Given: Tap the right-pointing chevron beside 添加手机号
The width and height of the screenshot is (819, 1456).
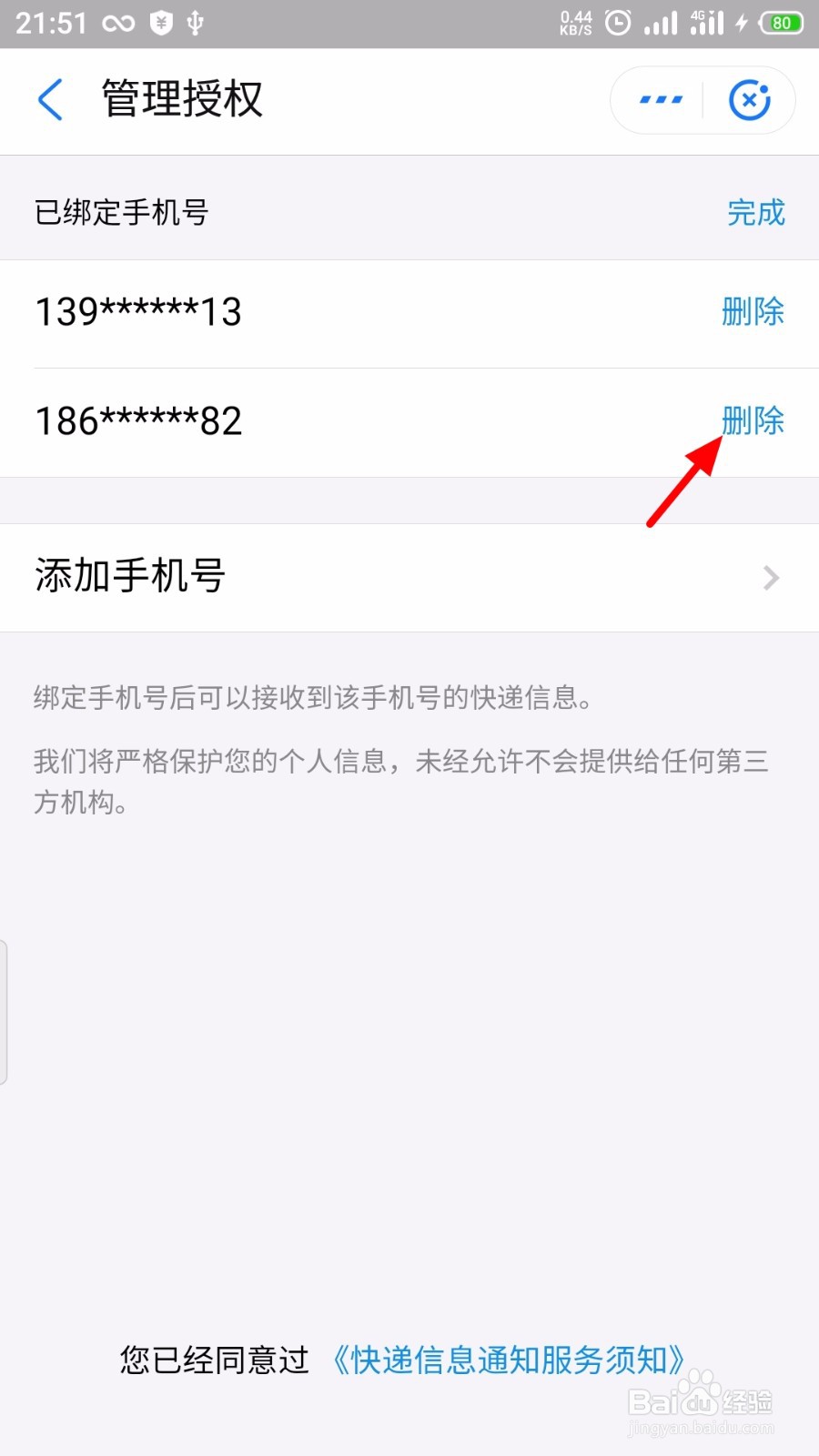Looking at the screenshot, I should [770, 577].
